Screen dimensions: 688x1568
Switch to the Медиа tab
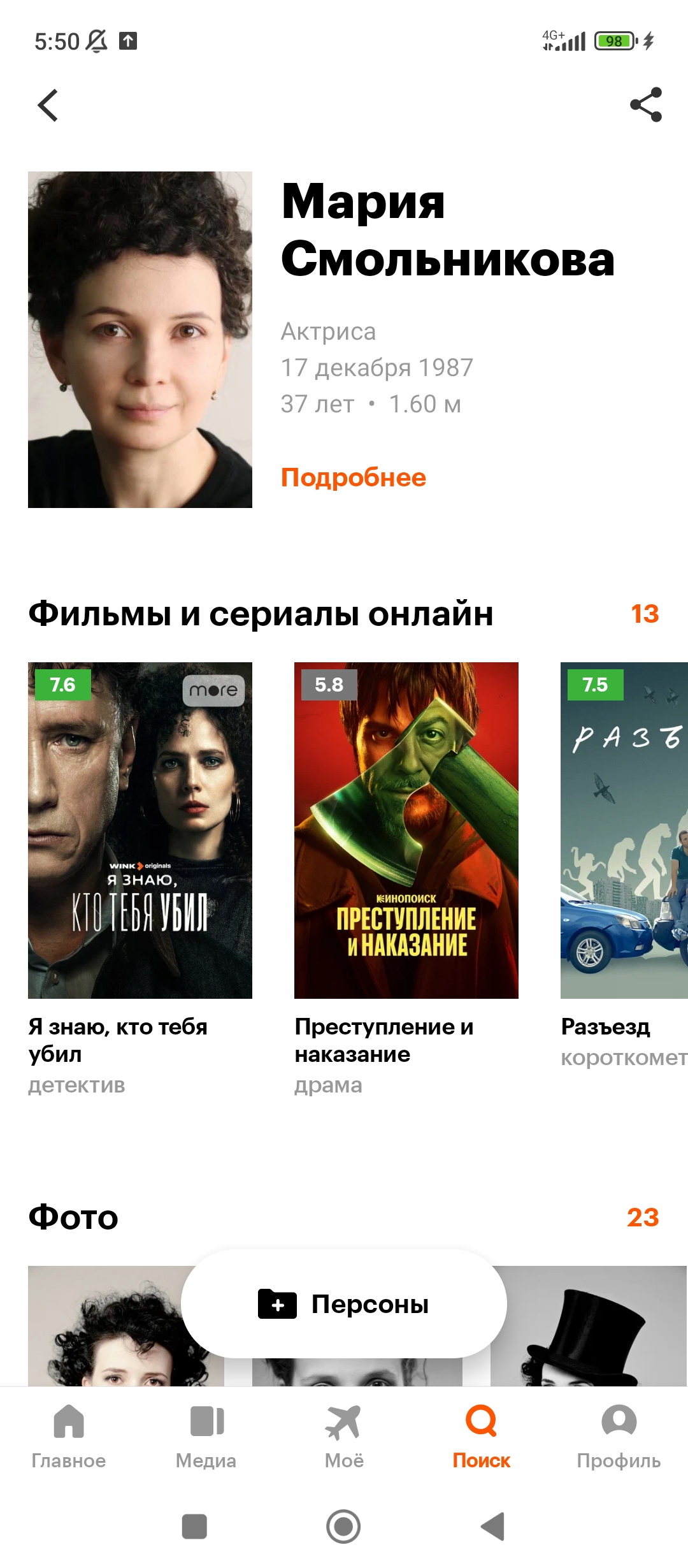coord(206,1437)
